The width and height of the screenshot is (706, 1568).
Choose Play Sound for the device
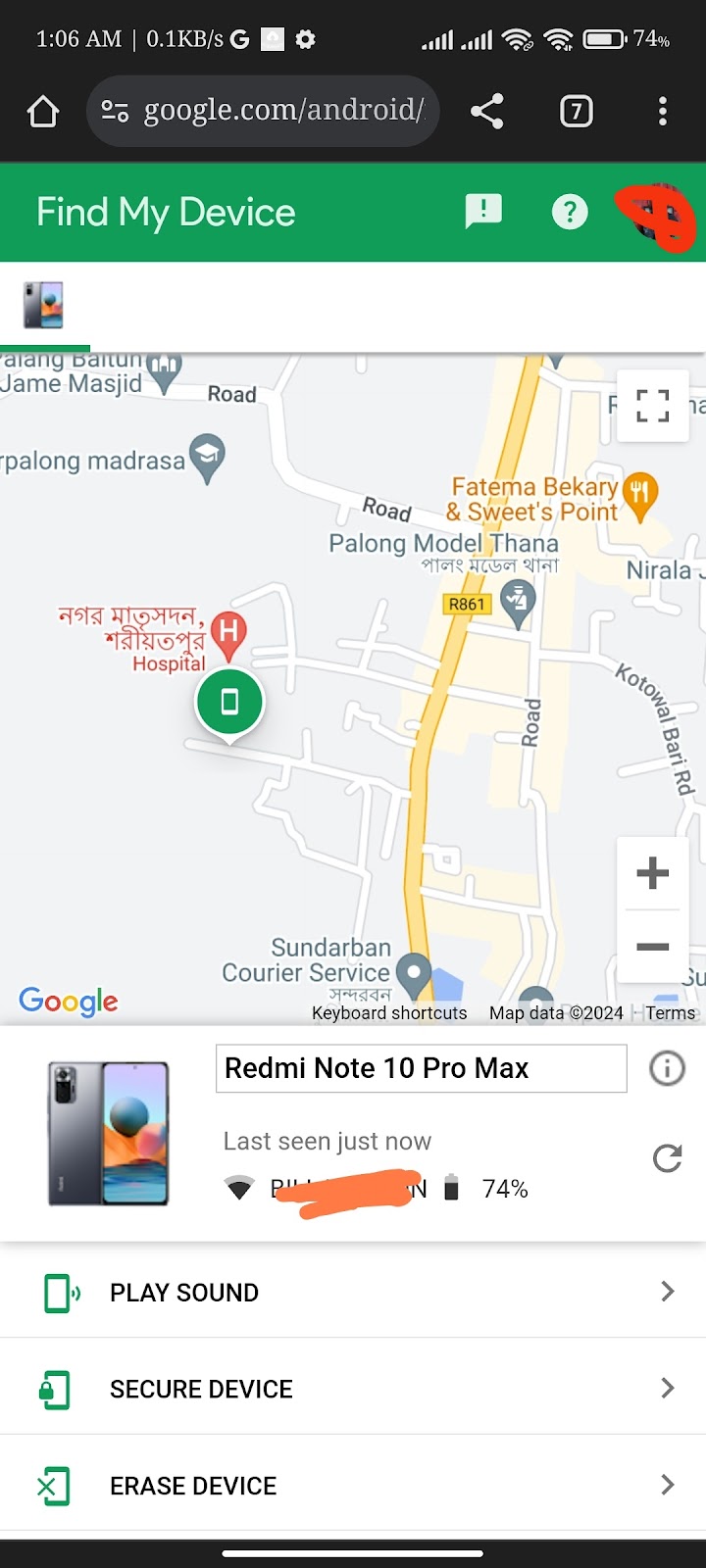[x=353, y=1293]
